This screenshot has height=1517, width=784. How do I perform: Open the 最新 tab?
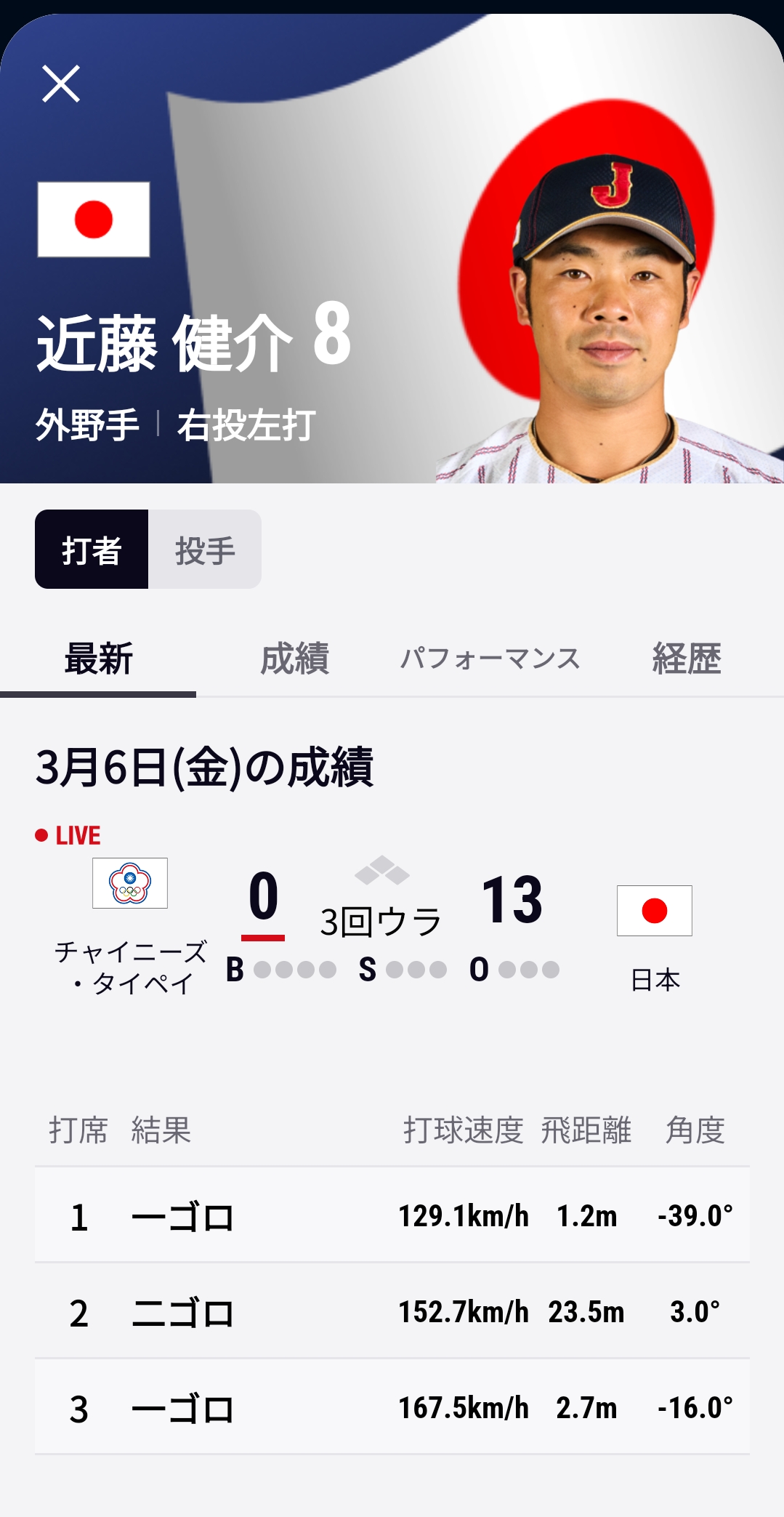[98, 659]
